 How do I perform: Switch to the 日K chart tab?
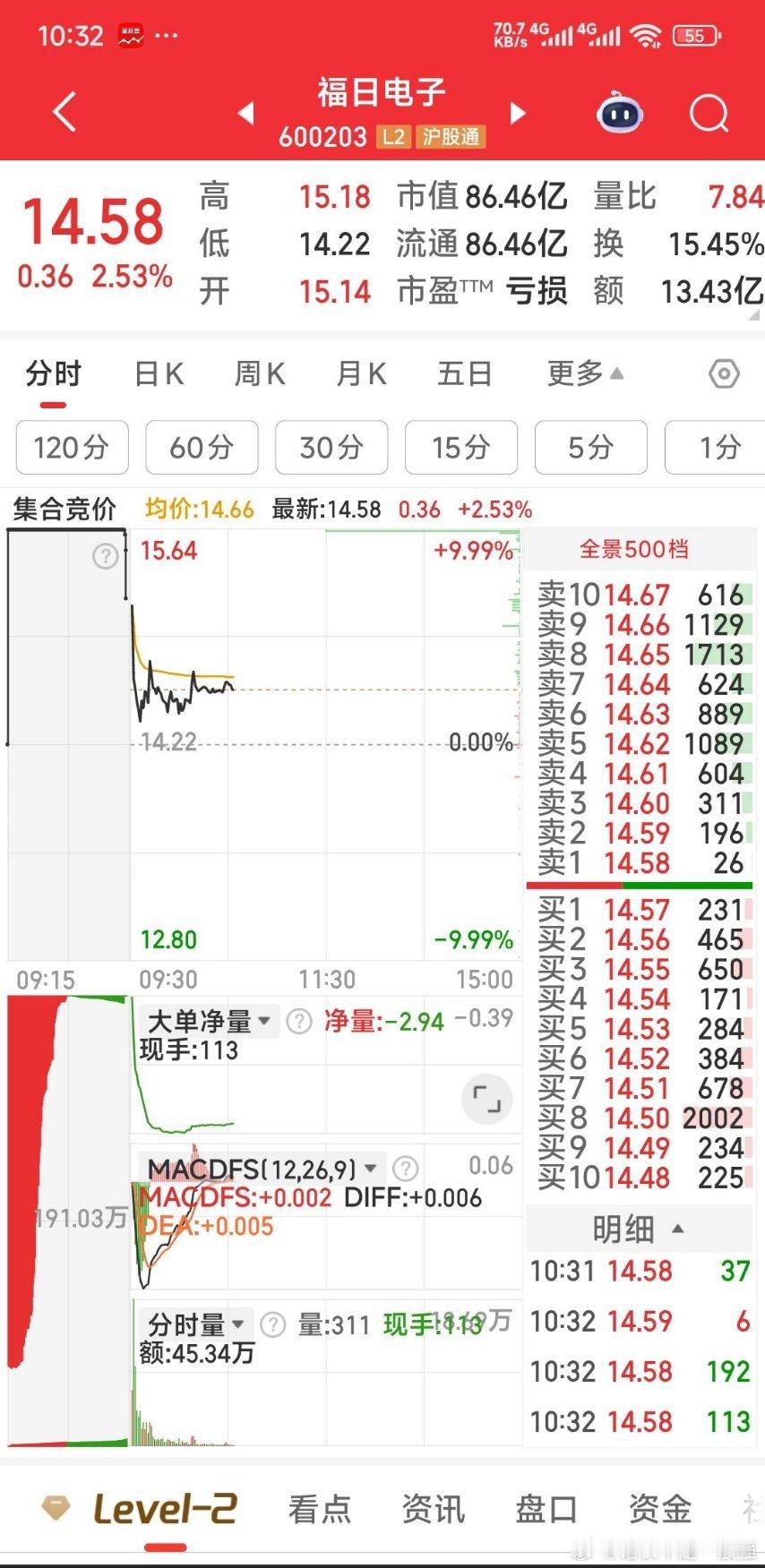[159, 373]
